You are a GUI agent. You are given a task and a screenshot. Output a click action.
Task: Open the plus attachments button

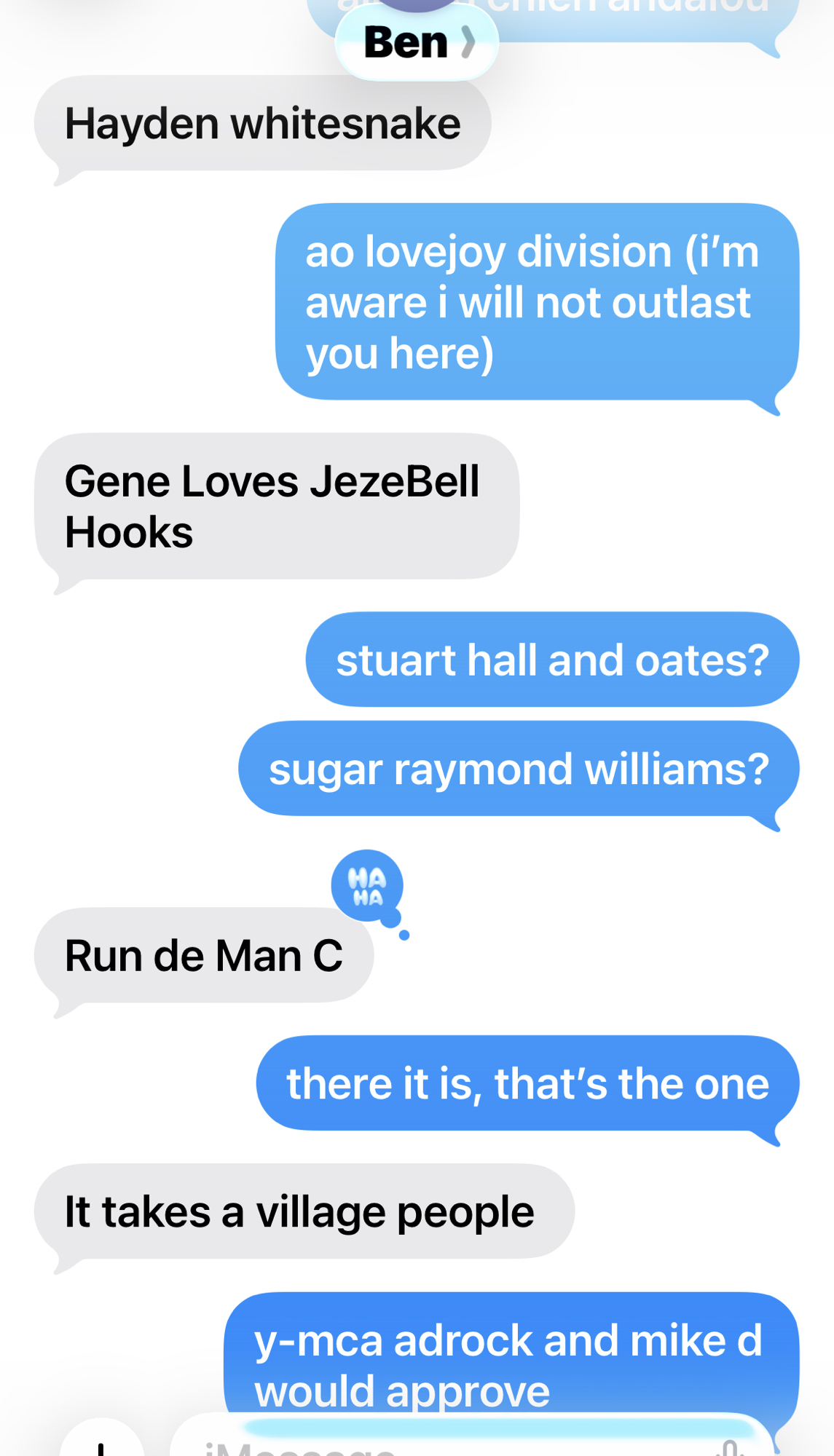tap(102, 1444)
